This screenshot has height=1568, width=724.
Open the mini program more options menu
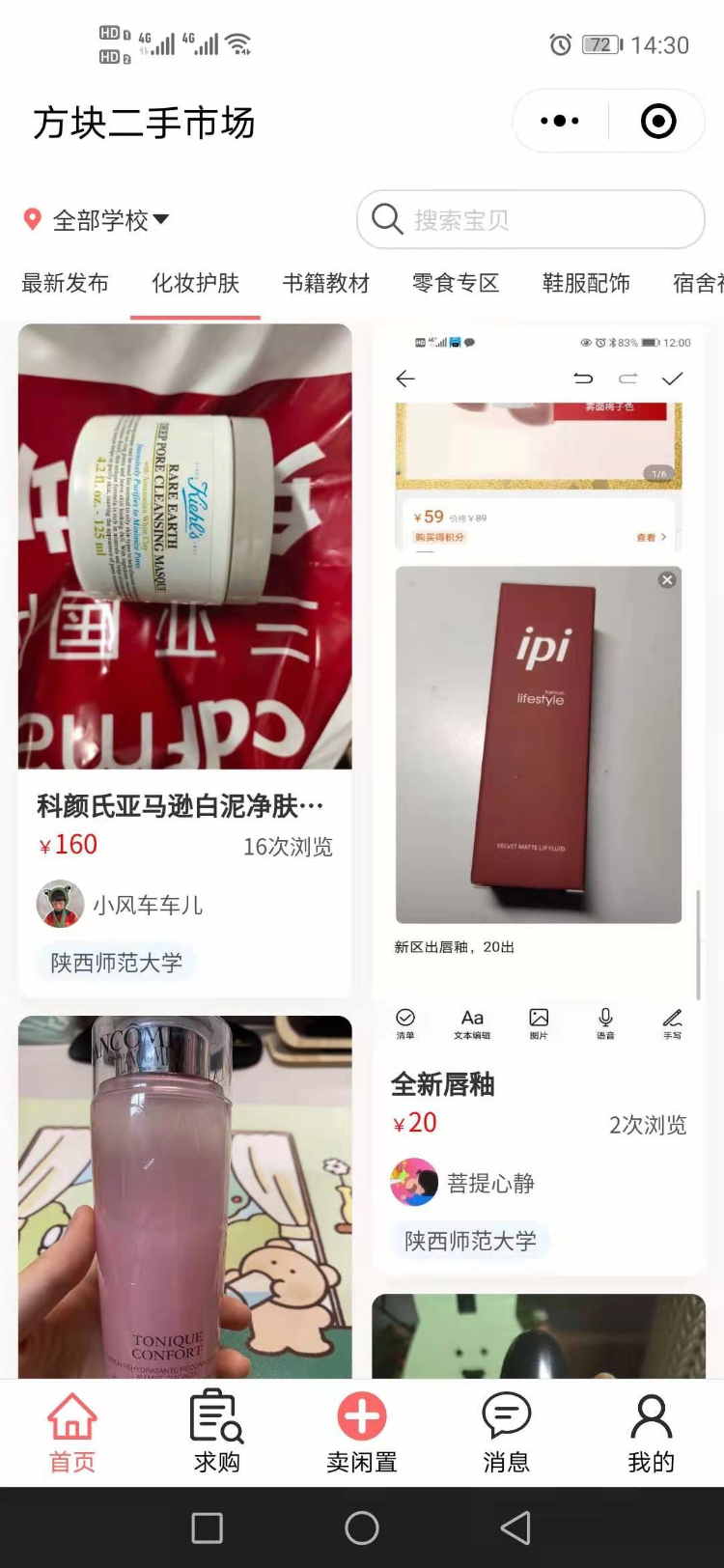(x=560, y=122)
